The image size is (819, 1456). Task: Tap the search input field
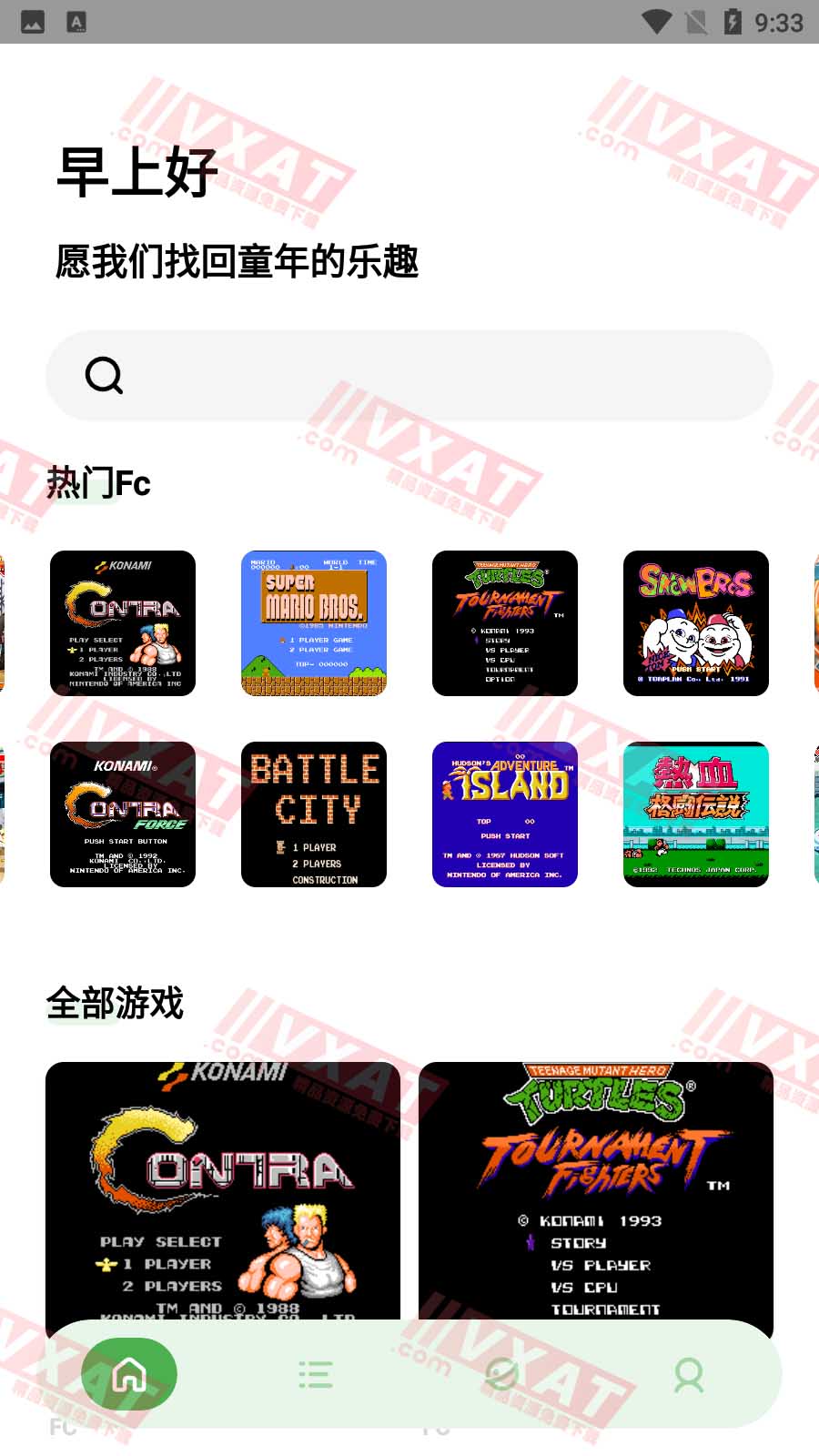coord(409,375)
